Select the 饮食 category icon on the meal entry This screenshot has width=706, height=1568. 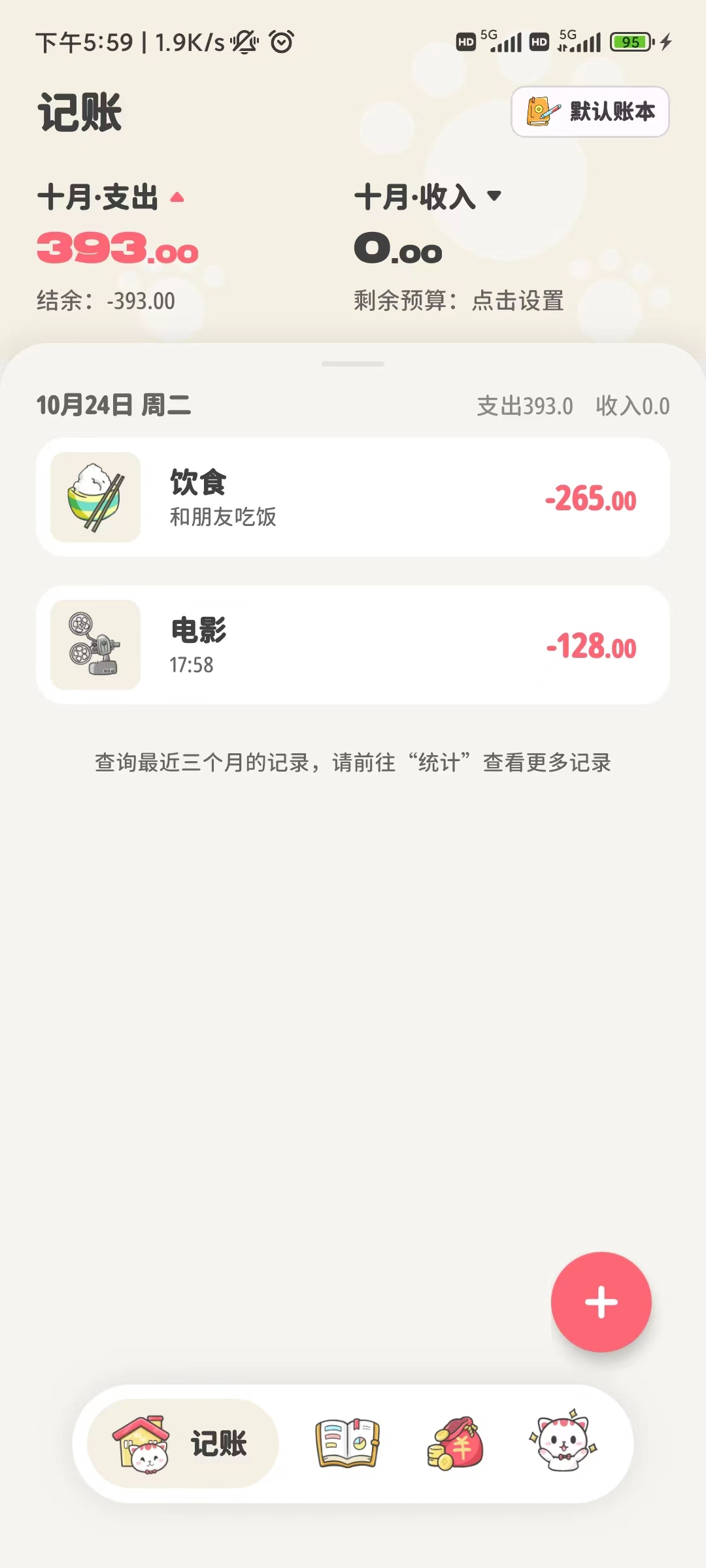coord(95,498)
